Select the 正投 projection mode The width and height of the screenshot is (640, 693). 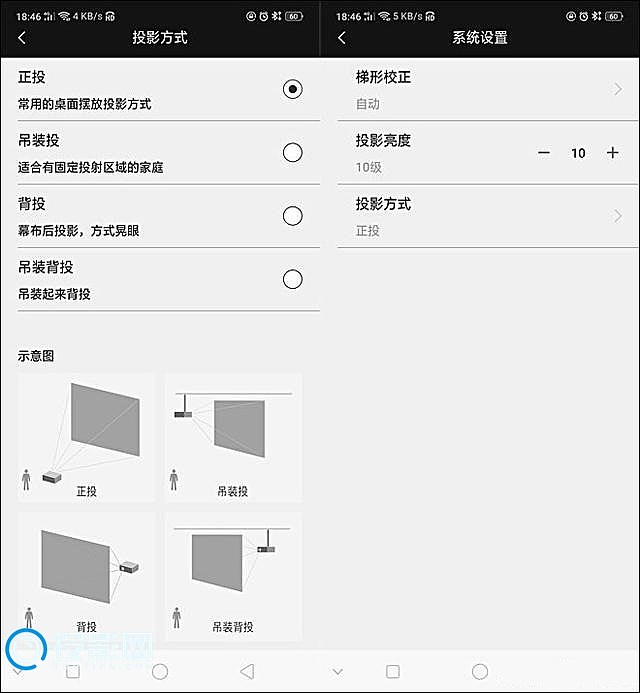(x=292, y=89)
